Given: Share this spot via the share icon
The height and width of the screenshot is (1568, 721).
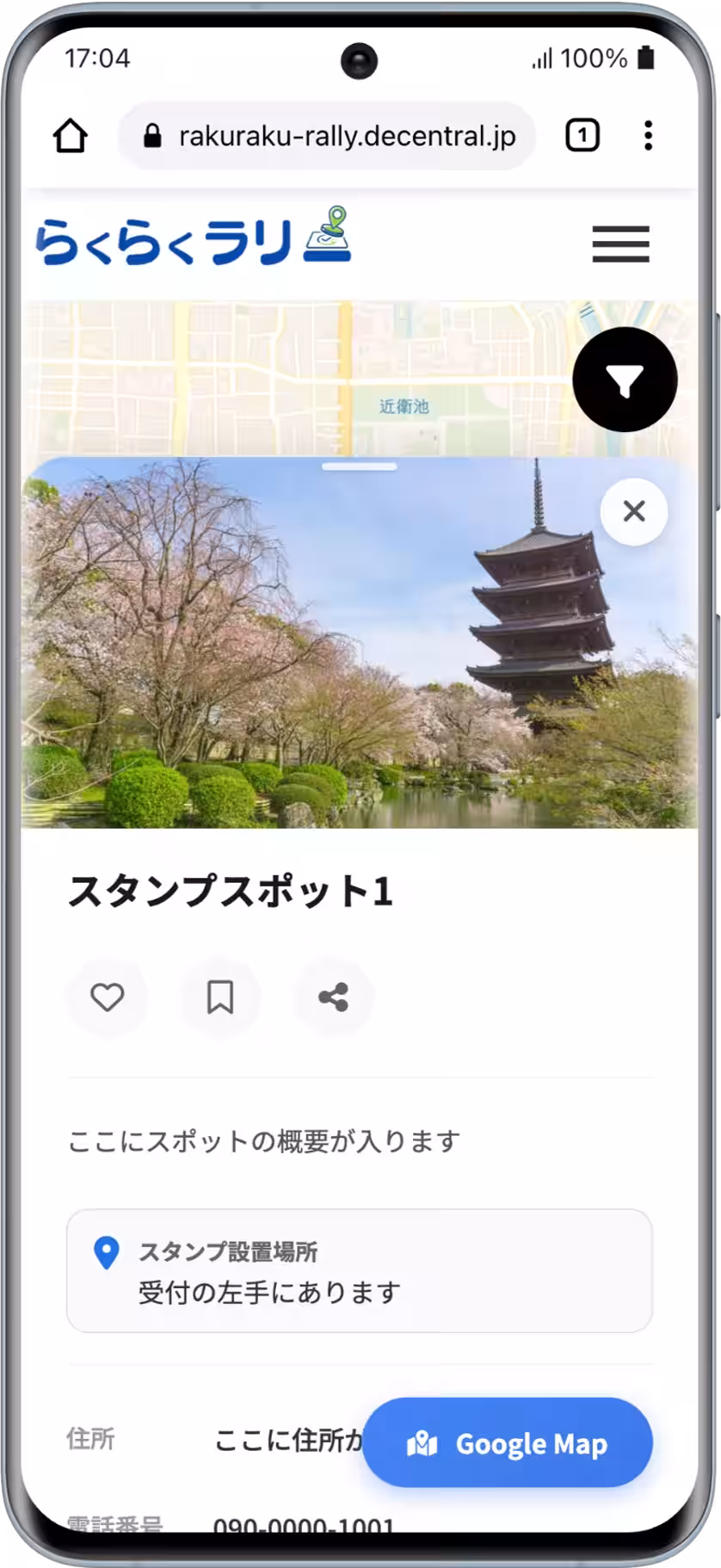Looking at the screenshot, I should (x=333, y=997).
